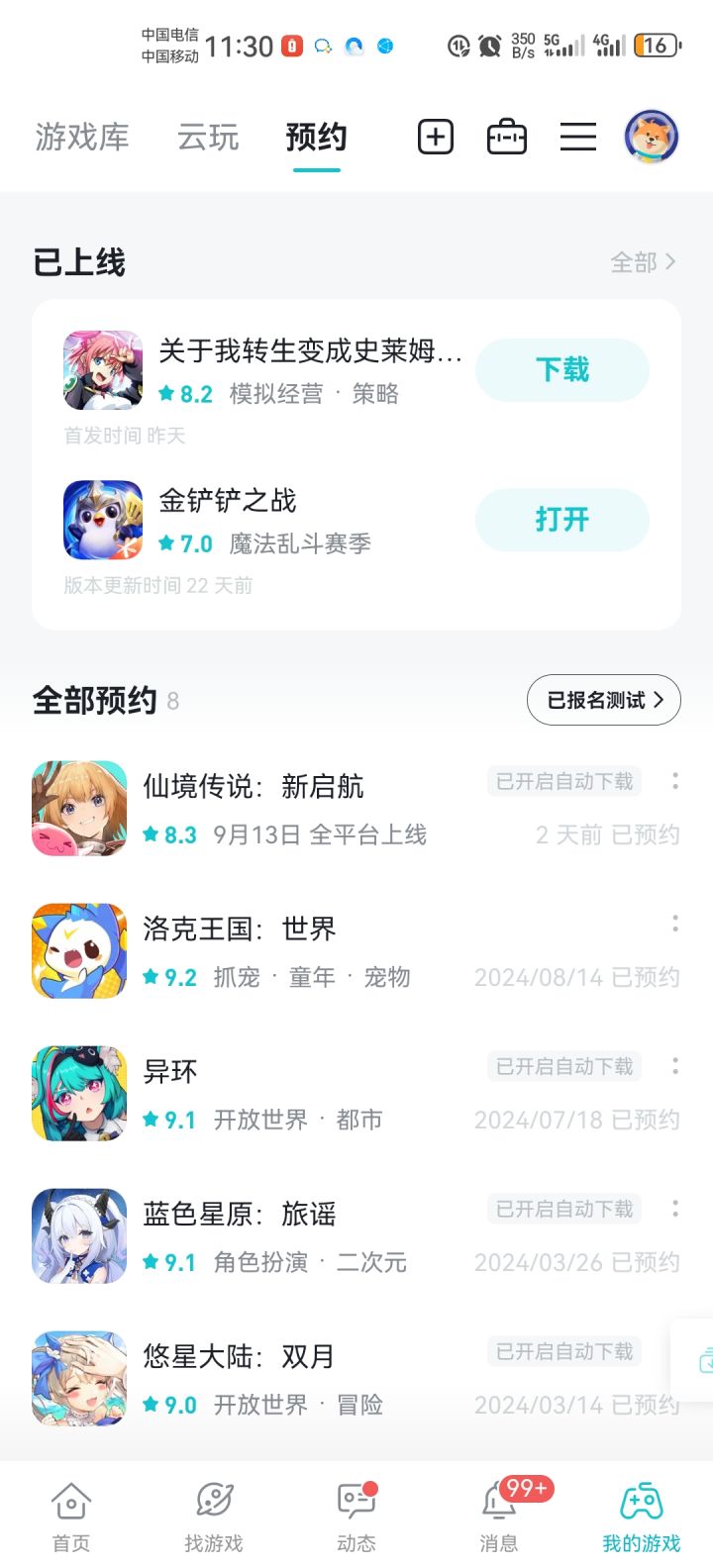Tap 打开 to launch 金铲铲之战
This screenshot has width=713, height=1568.
(x=561, y=519)
